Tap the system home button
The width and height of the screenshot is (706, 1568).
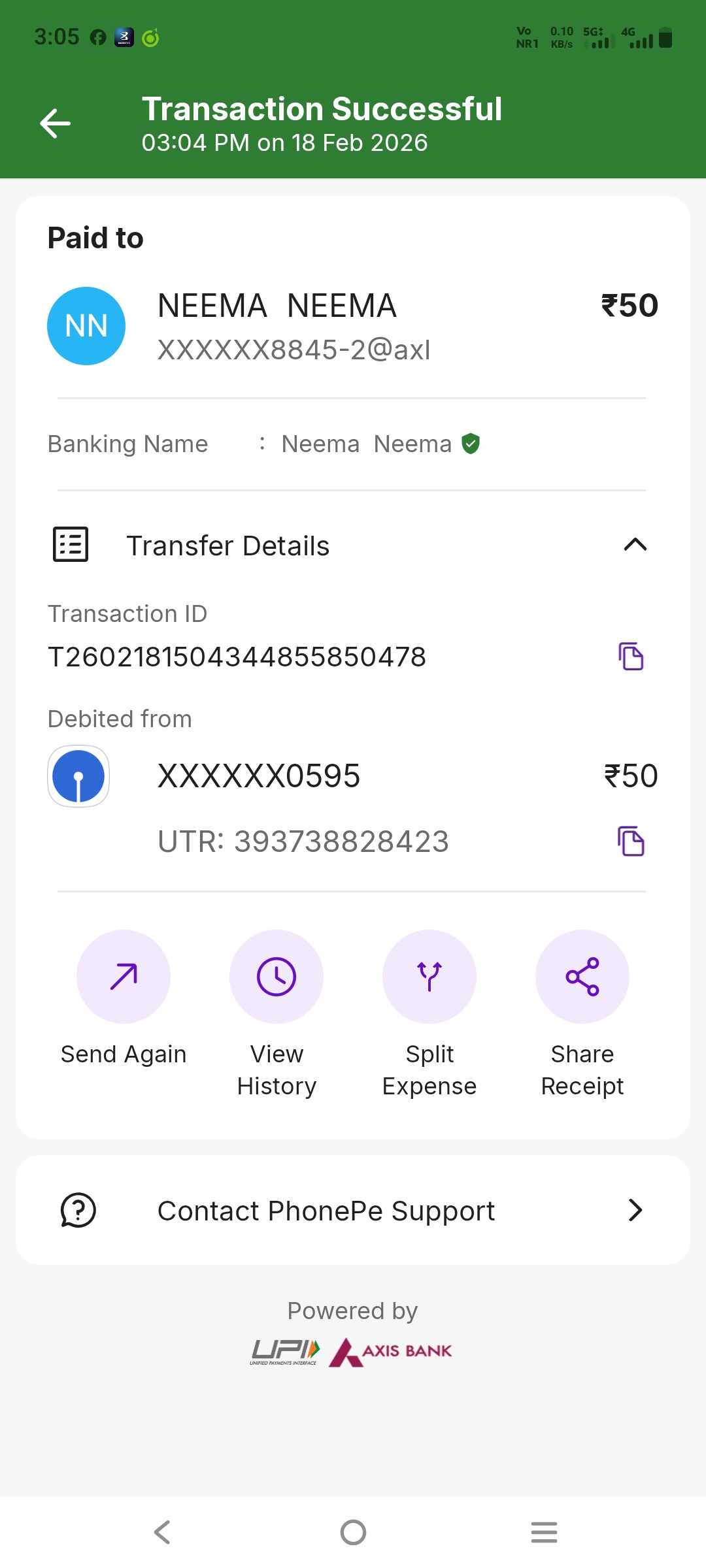(353, 1532)
